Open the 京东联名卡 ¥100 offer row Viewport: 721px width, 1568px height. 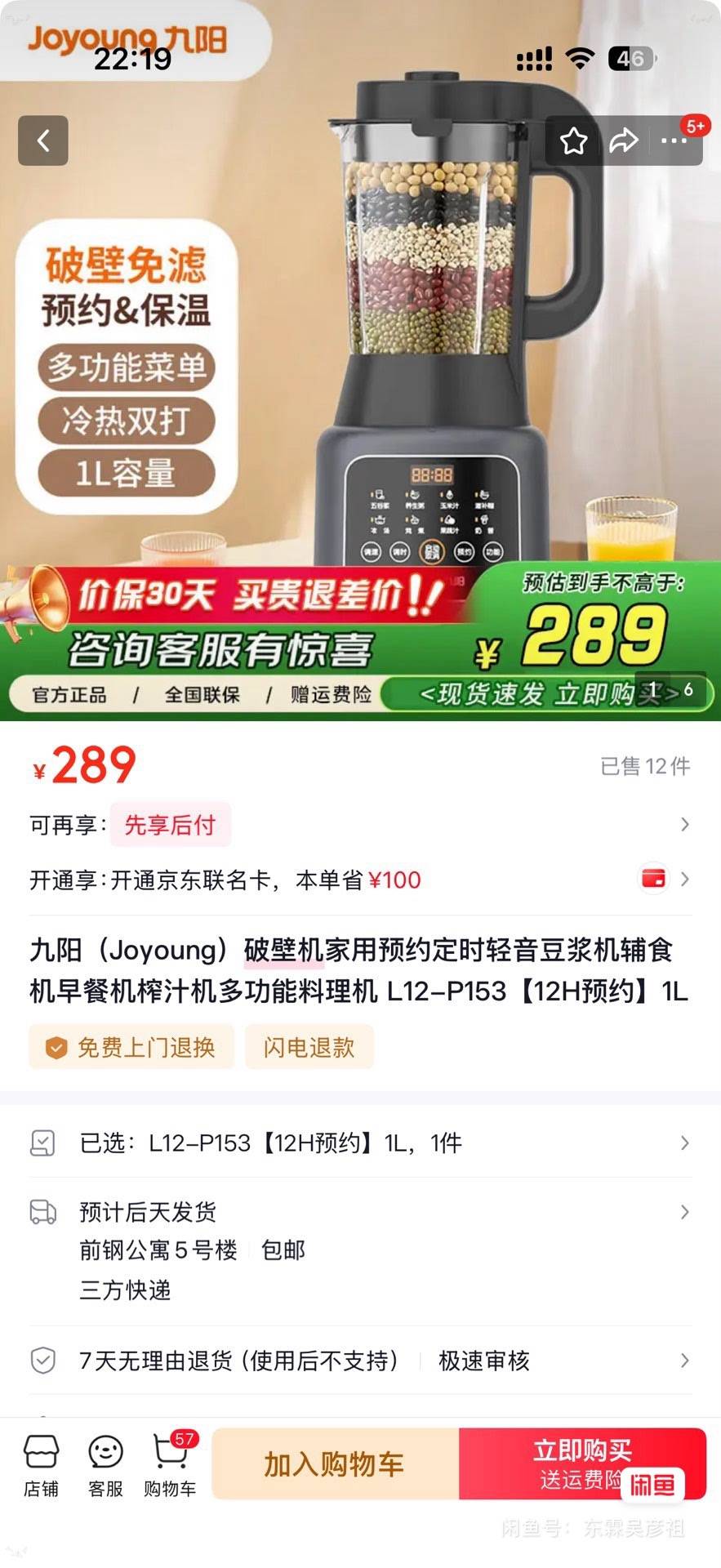pos(359,880)
